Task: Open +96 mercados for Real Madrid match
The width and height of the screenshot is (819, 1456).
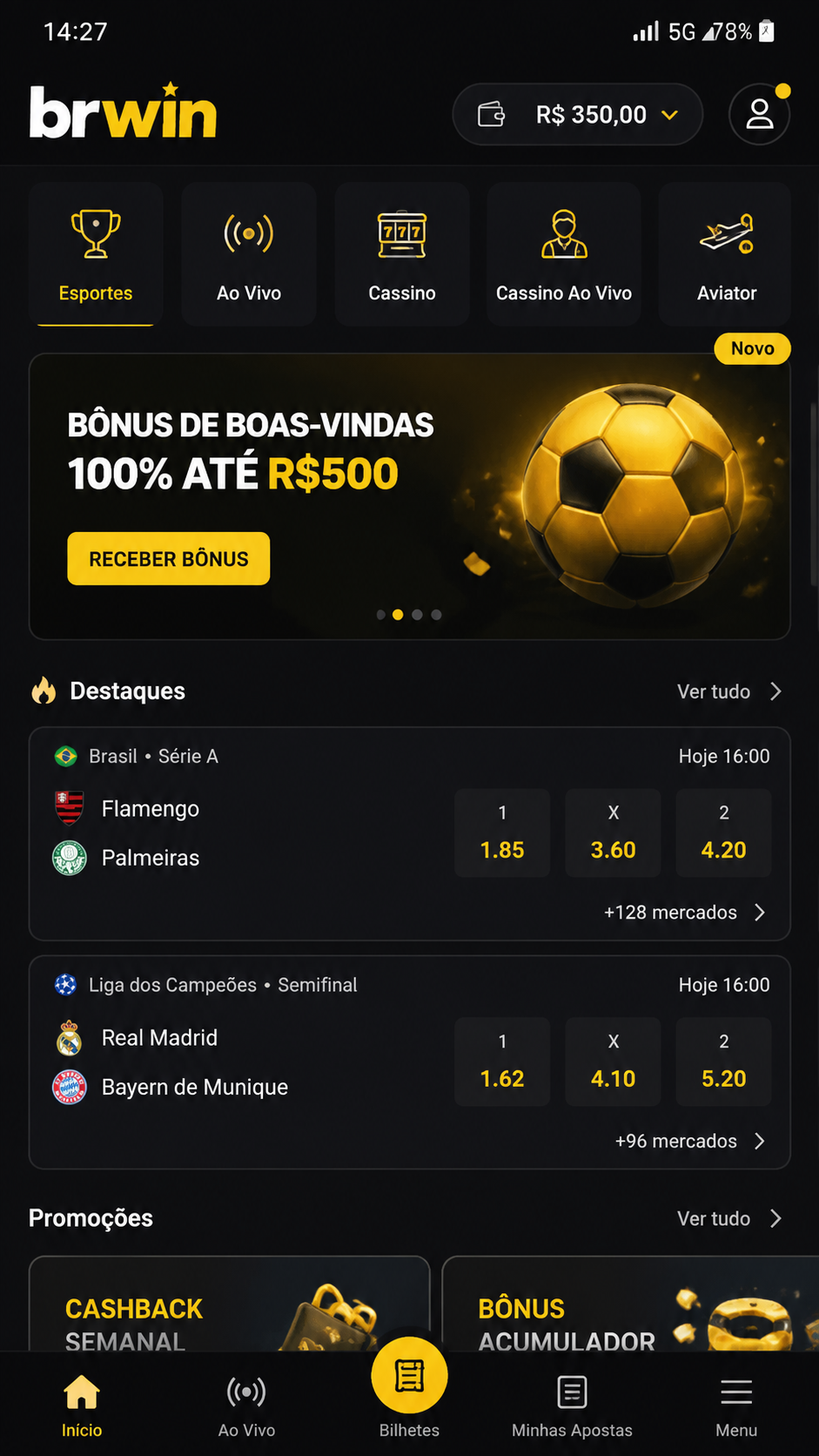Action: point(690,1141)
